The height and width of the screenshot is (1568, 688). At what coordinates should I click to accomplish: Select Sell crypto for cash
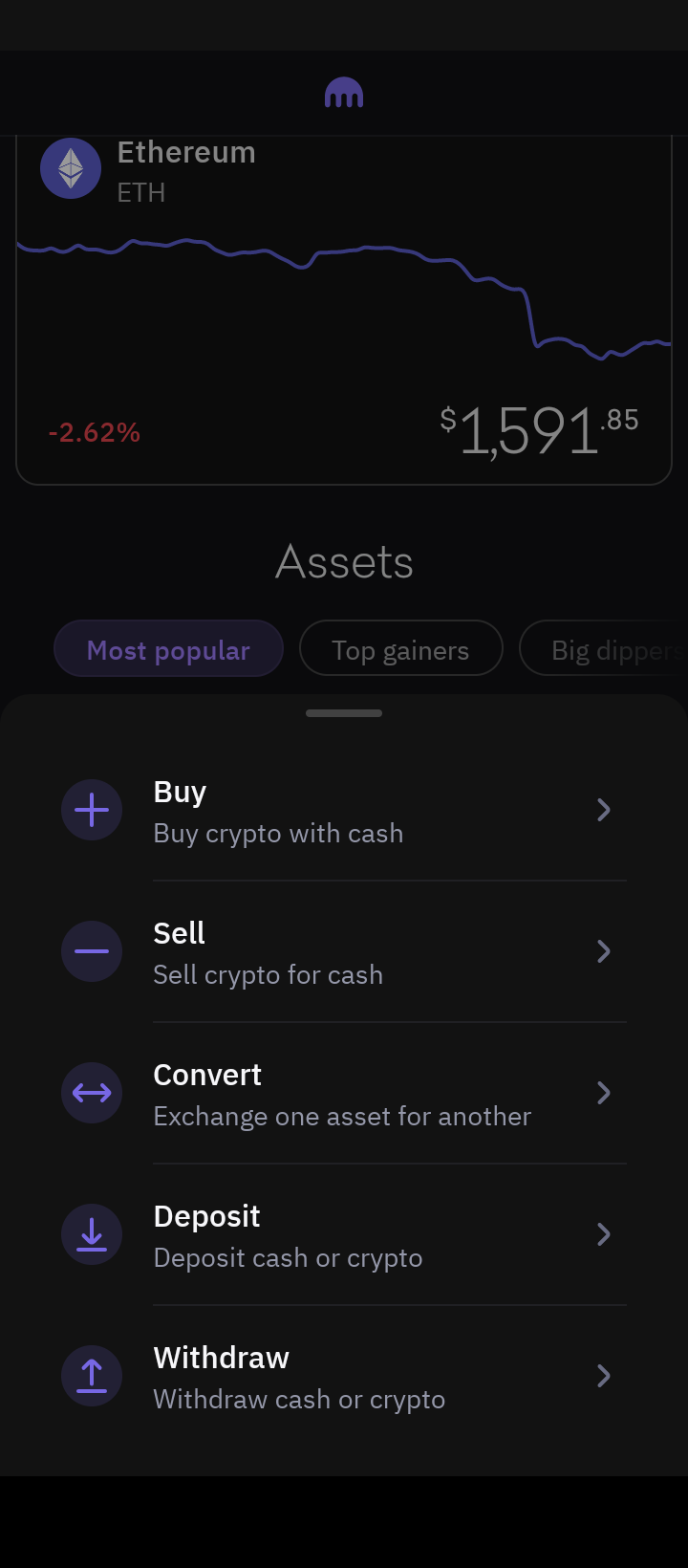[x=342, y=952]
